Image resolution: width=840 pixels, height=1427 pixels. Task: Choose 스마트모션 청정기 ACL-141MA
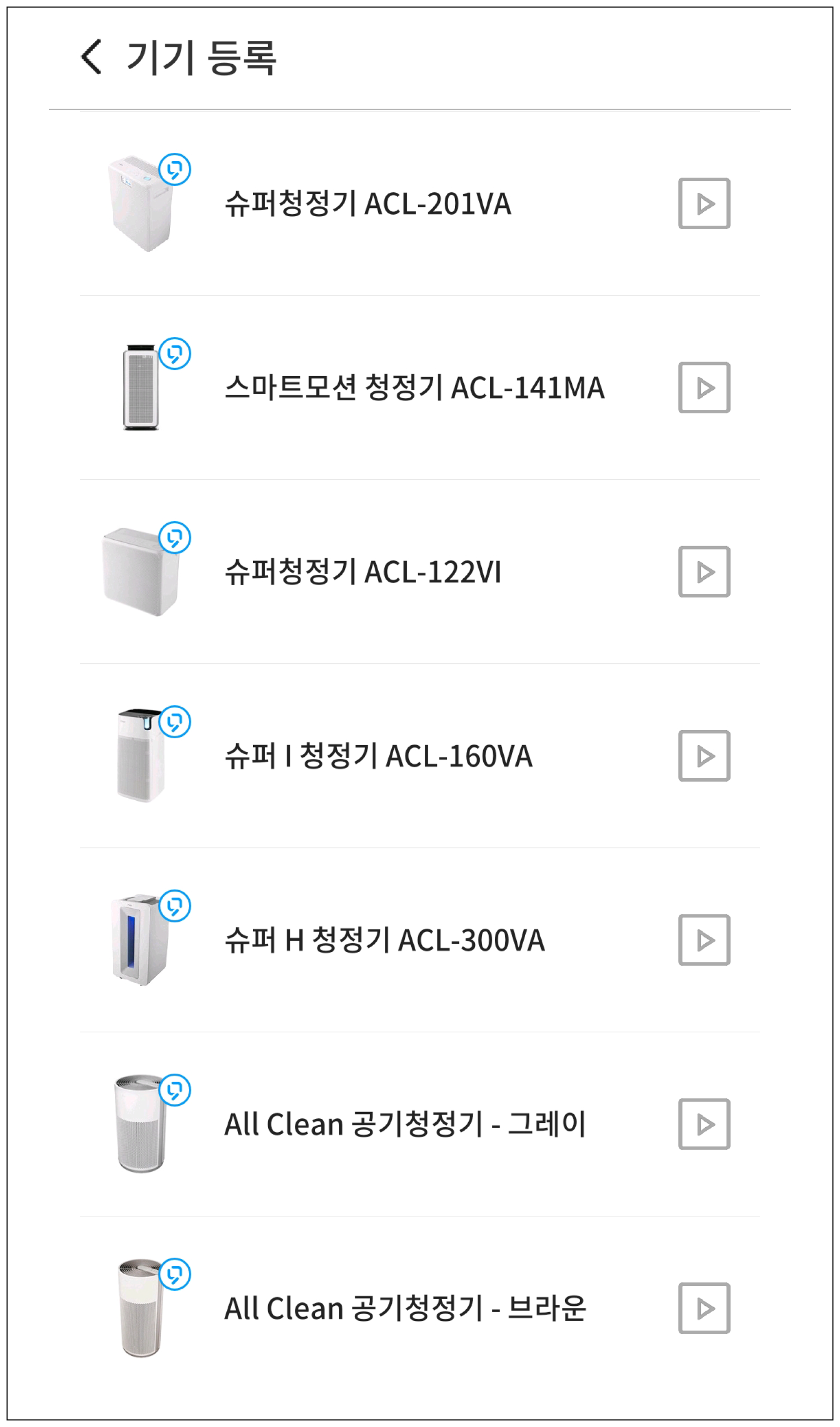(420, 388)
